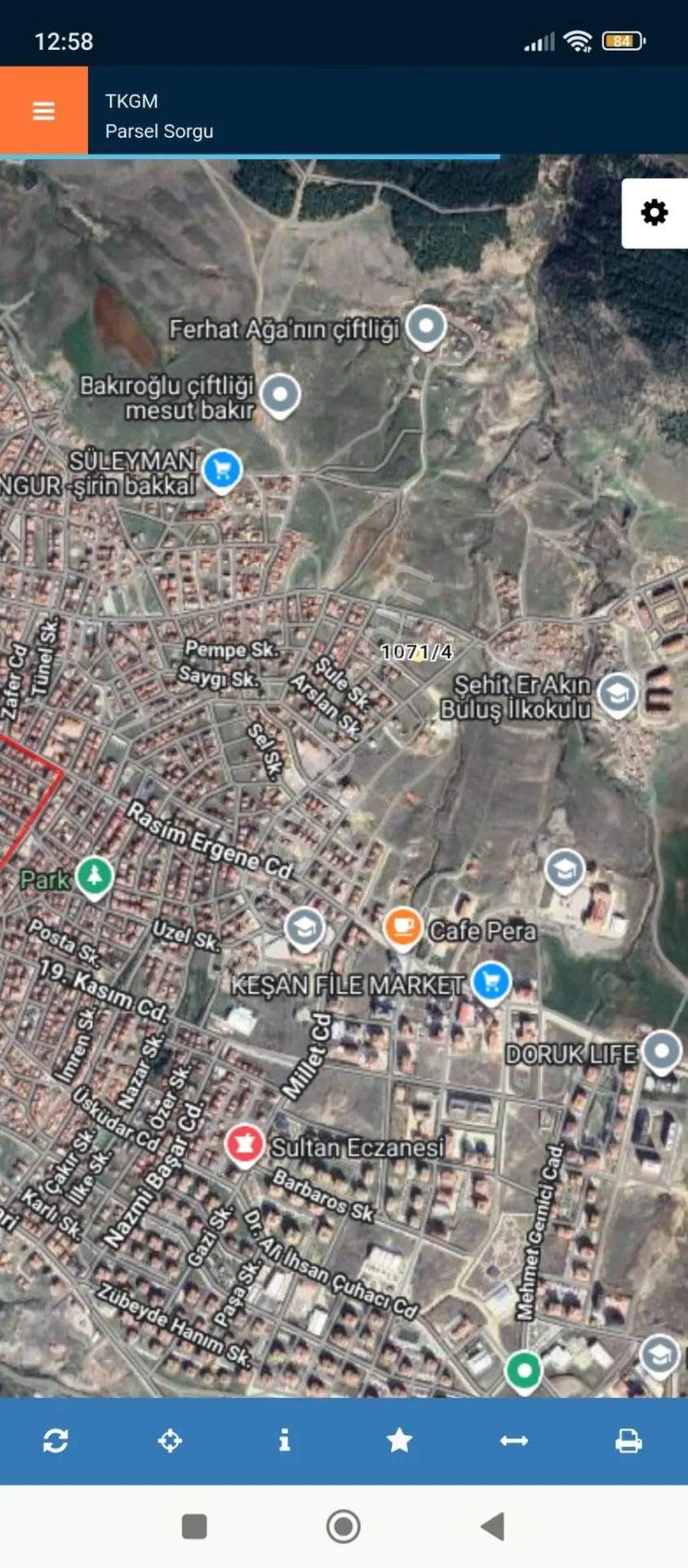Tap the refresh icon in bottom toolbar
Screen dimensions: 688x1568
(x=55, y=1440)
